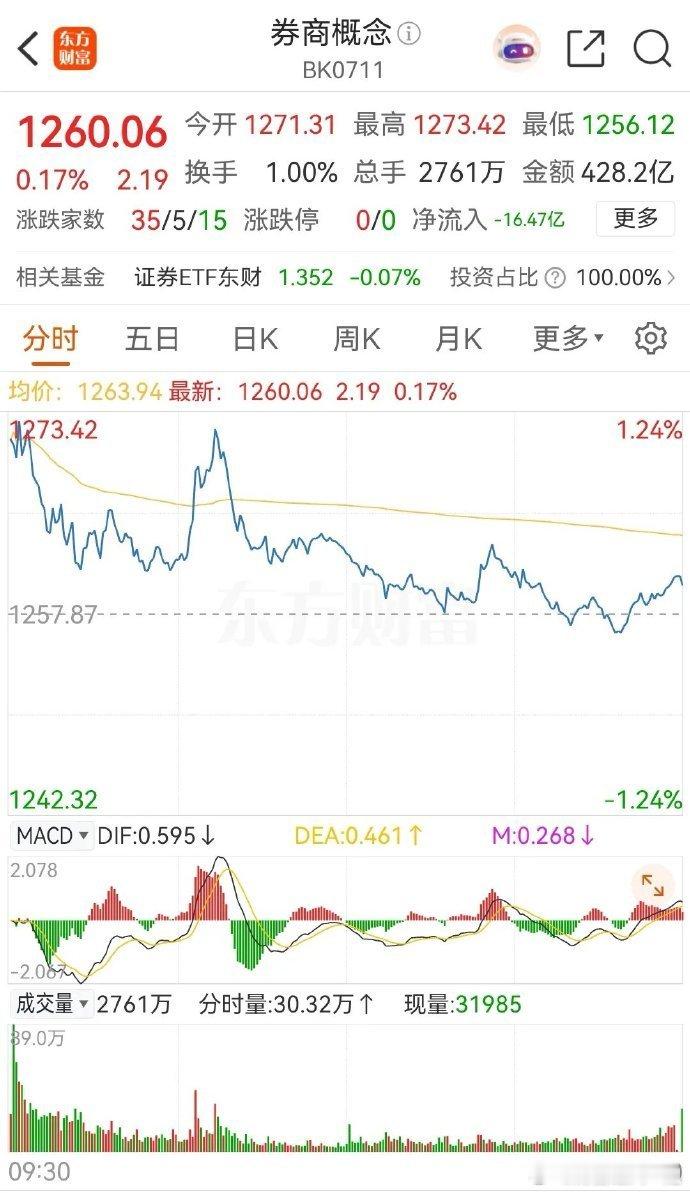This screenshot has width=690, height=1193.
Task: Switch to the 月K chart tab
Action: point(458,339)
